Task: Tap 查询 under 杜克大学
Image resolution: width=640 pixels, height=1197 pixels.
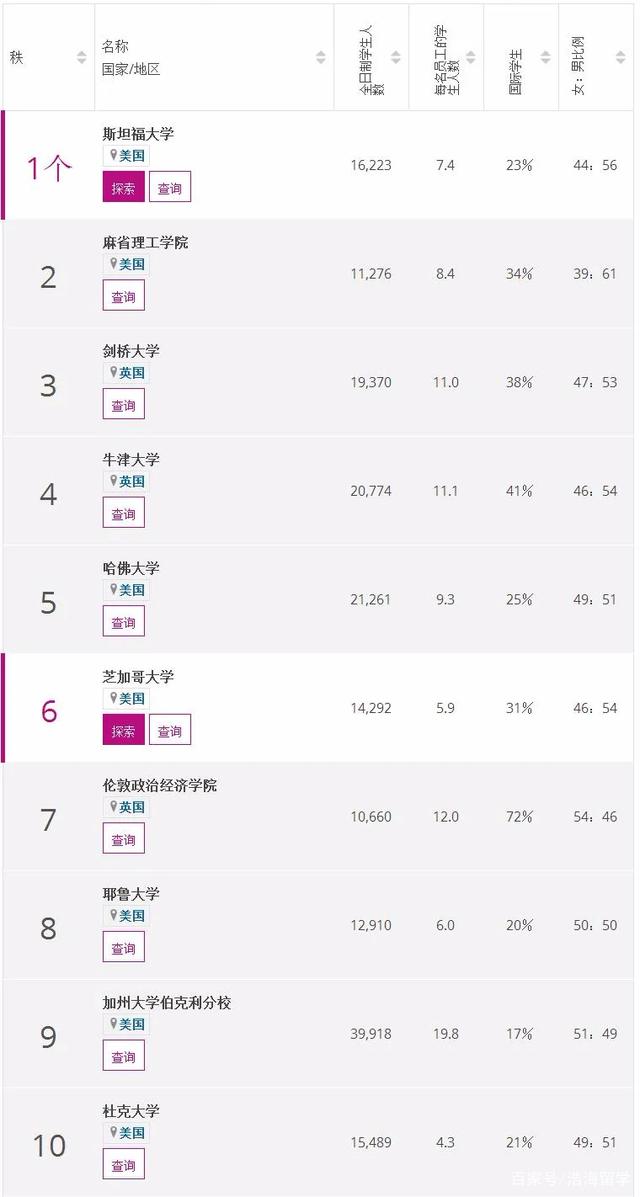Action: [x=123, y=1164]
